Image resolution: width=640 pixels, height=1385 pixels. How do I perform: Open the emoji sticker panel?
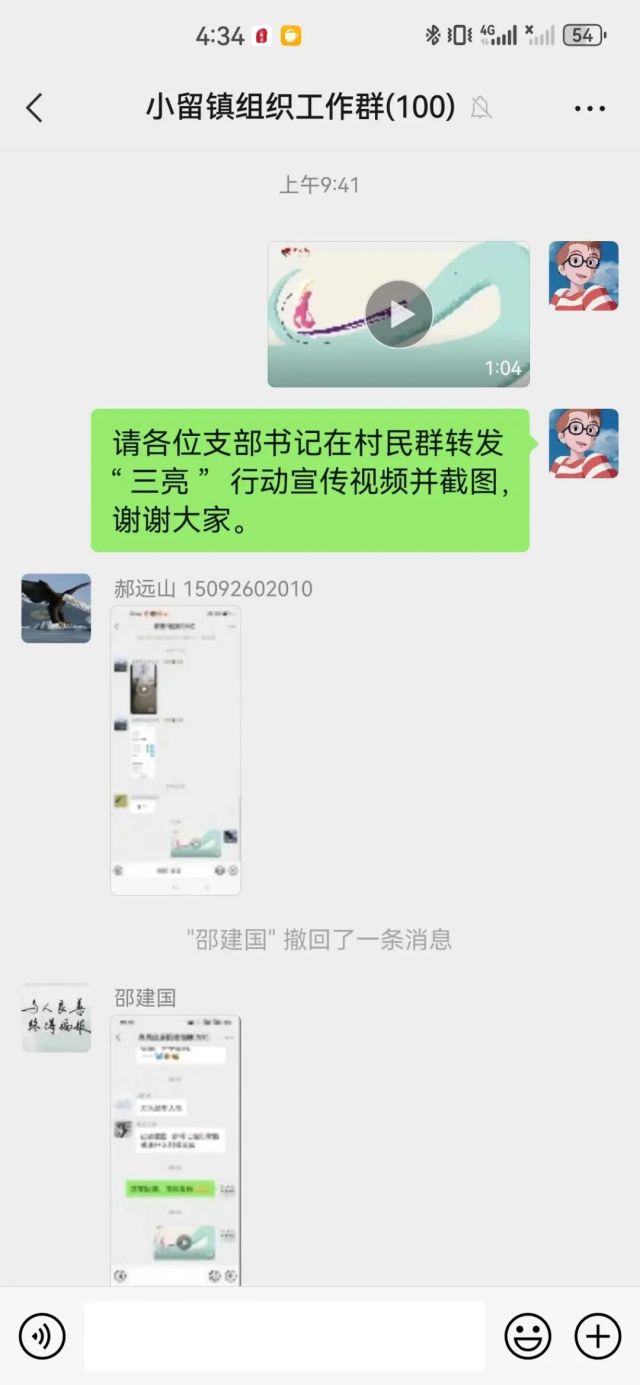527,1336
